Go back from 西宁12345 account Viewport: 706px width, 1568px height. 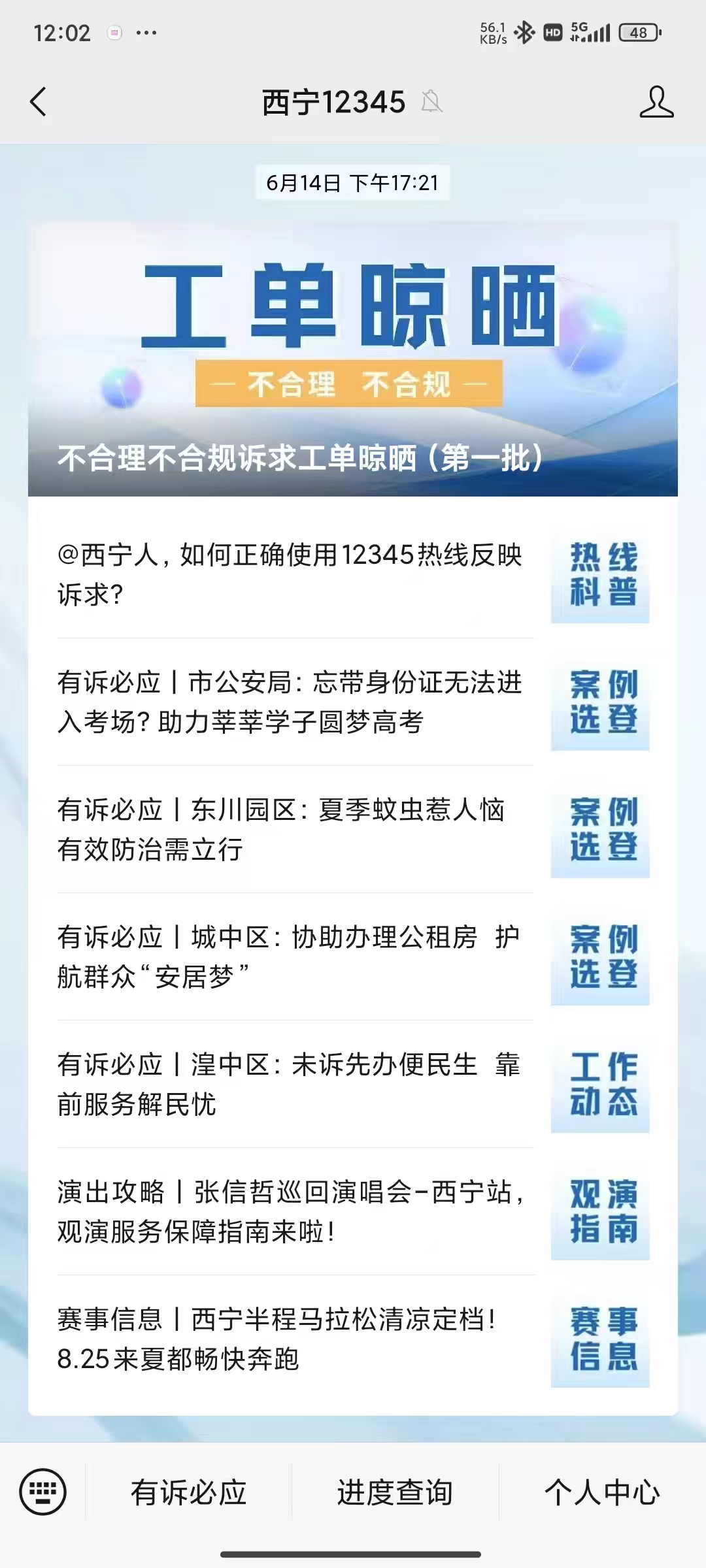click(38, 102)
